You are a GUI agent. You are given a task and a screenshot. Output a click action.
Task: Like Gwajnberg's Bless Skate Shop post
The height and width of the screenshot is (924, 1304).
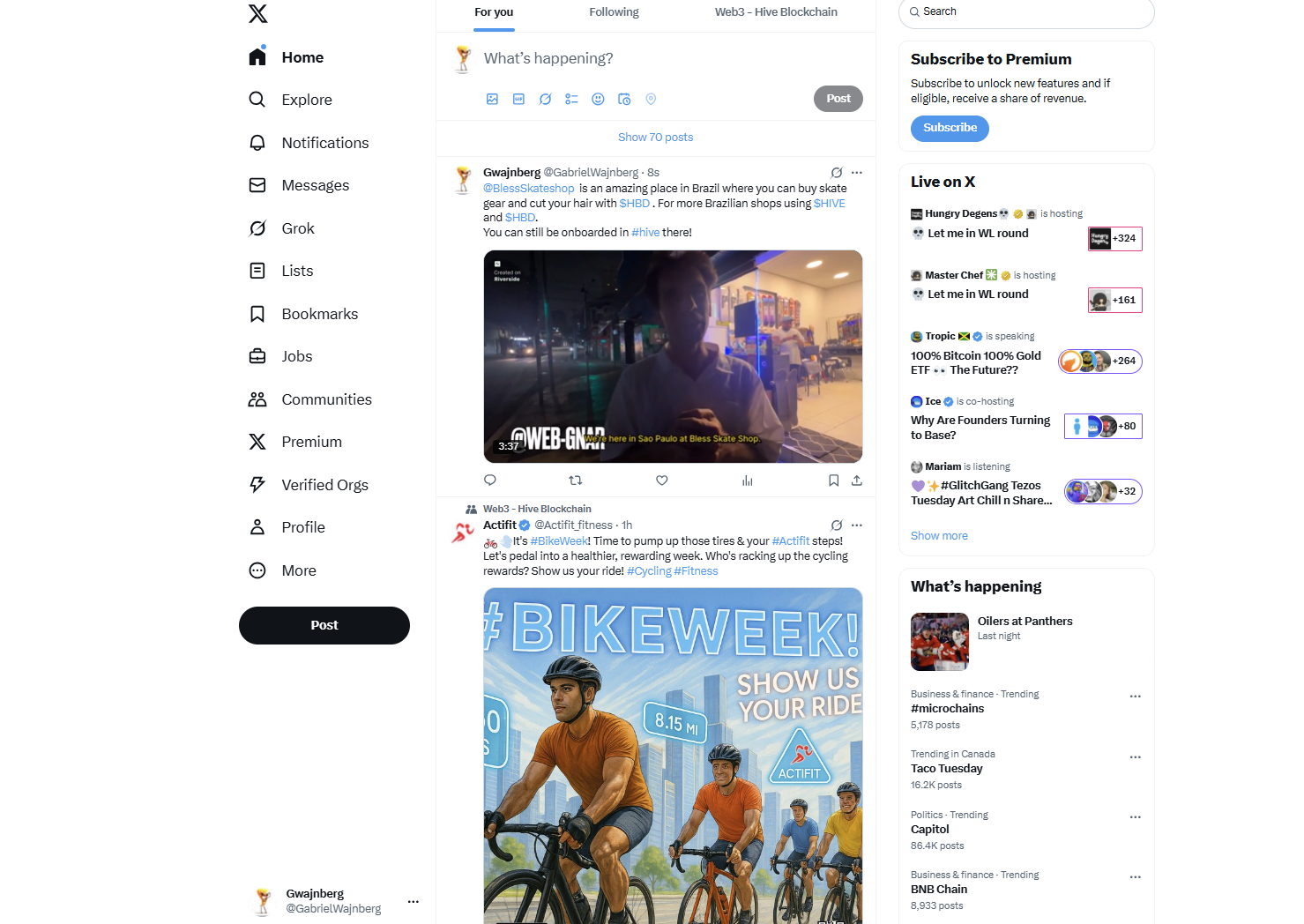pos(661,481)
